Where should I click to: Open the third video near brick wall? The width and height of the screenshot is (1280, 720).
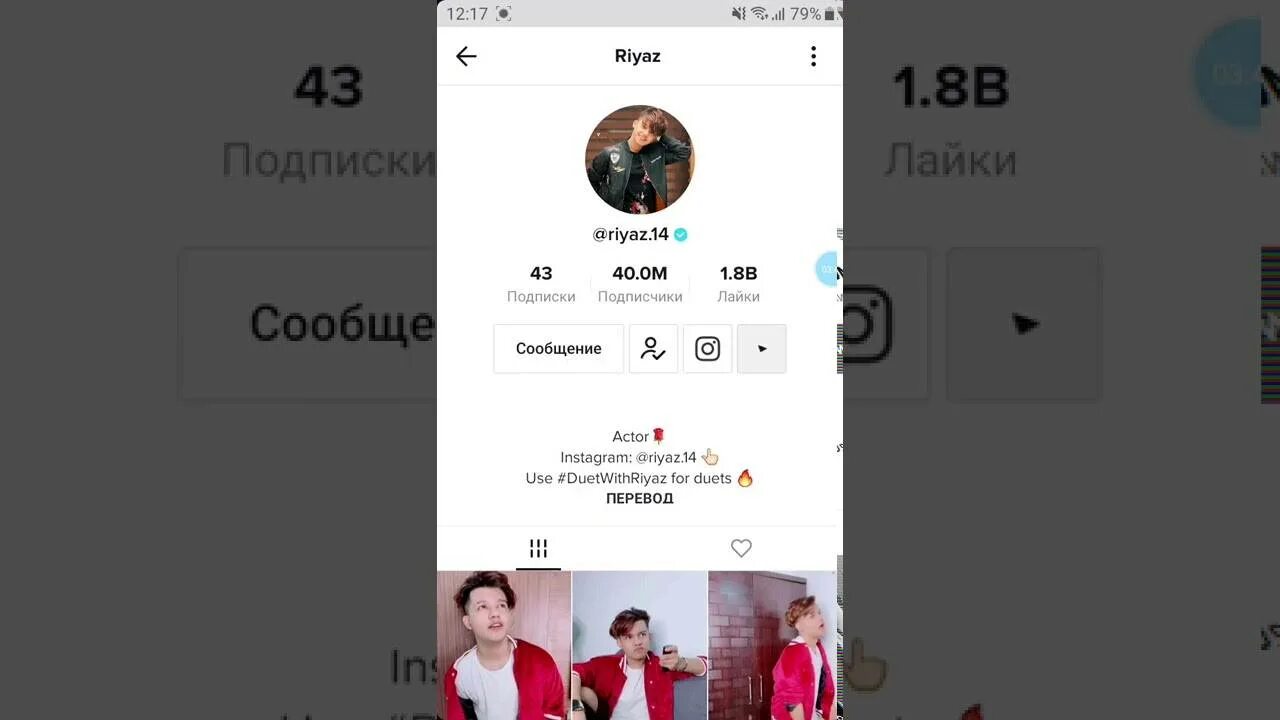pyautogui.click(x=772, y=645)
